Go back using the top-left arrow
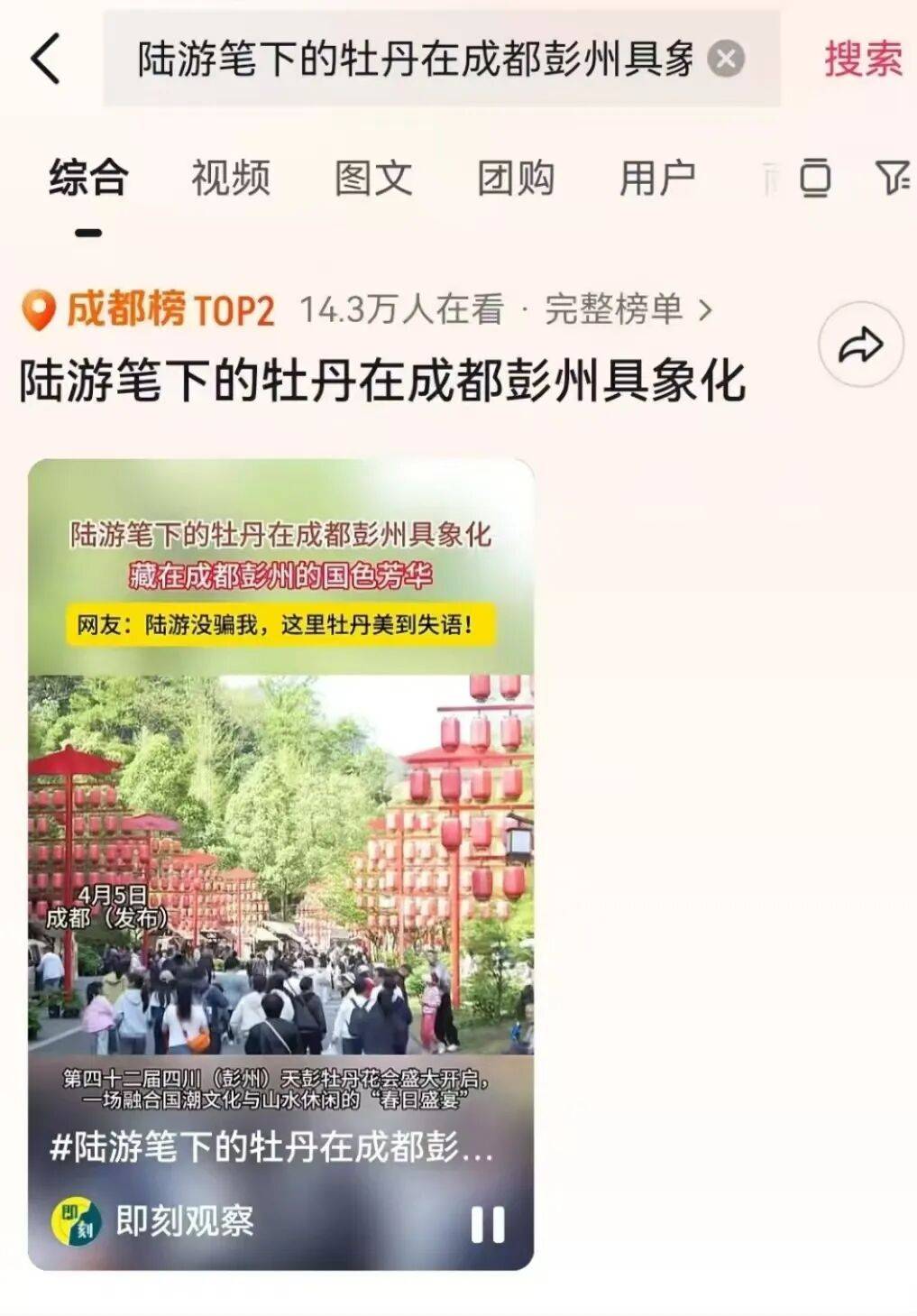Image resolution: width=917 pixels, height=1316 pixels. (45, 59)
